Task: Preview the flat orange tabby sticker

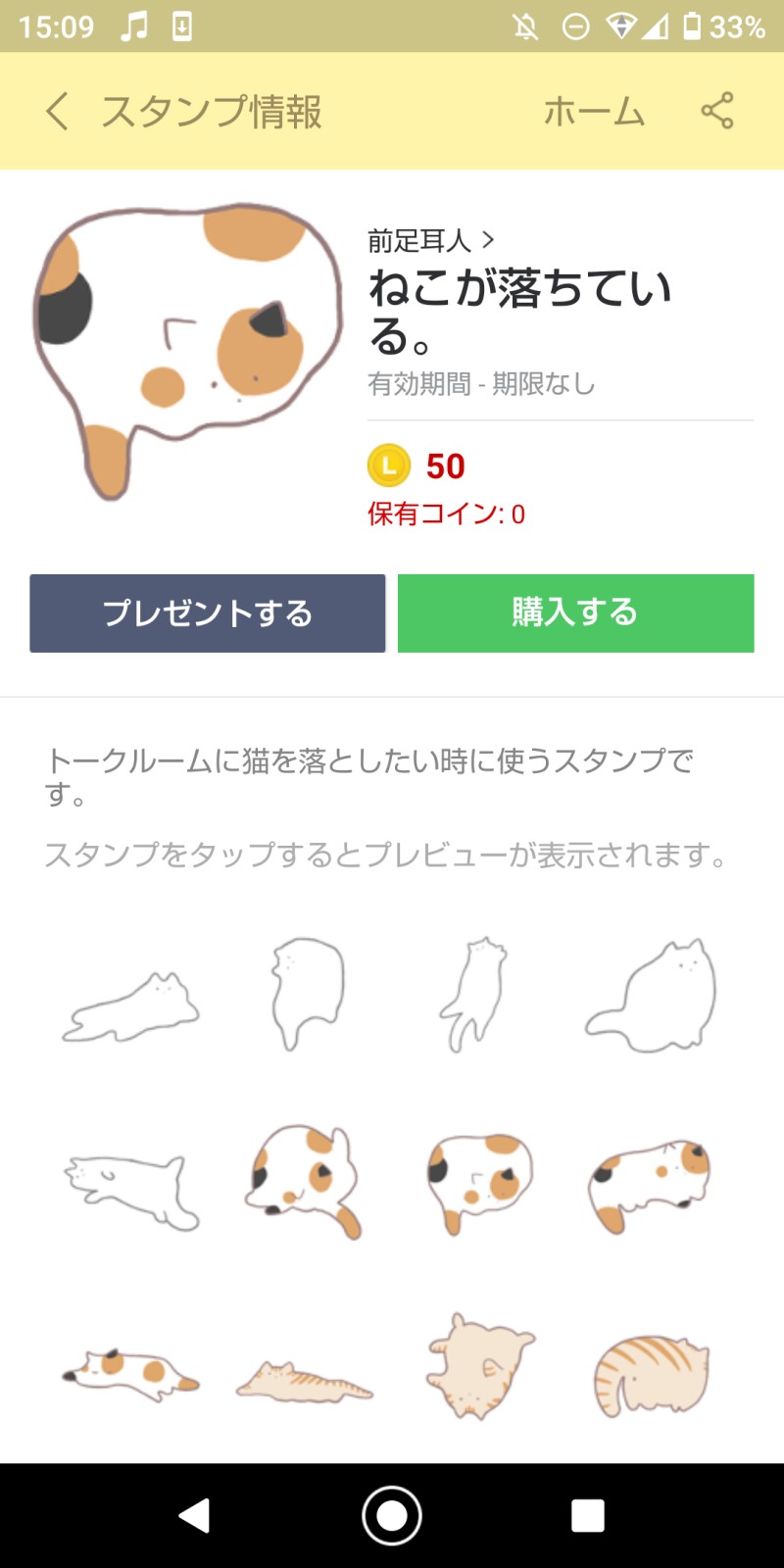Action: pyautogui.click(x=304, y=1380)
